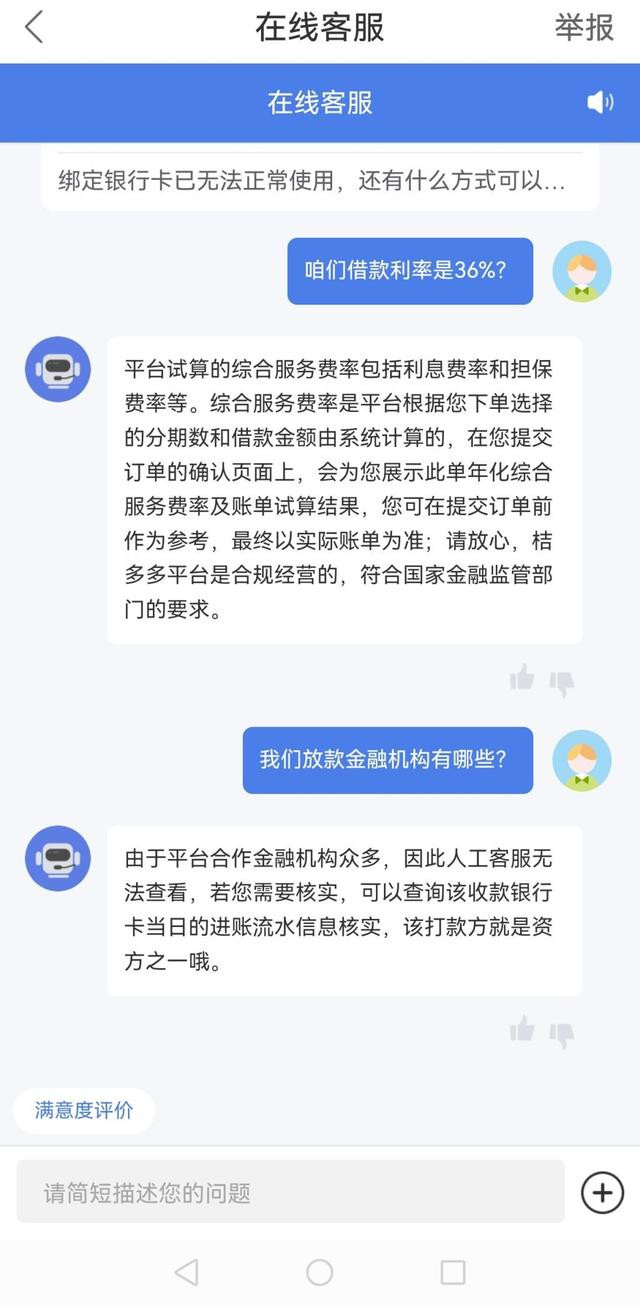This screenshot has width=640, height=1306.
Task: Open the suggested question about 绑定银行卡
Action: 312,182
